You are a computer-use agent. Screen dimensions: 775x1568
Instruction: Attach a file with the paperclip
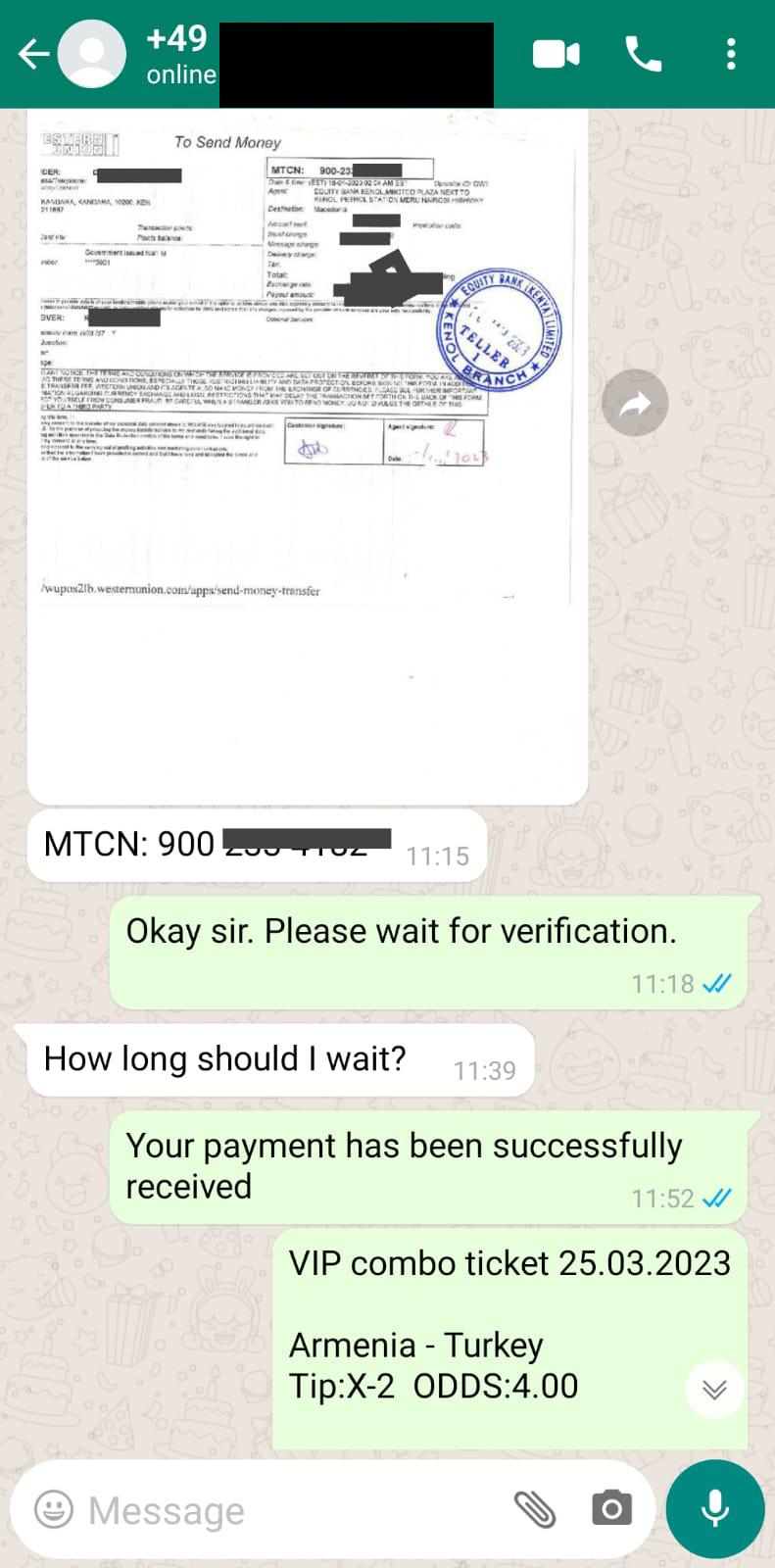[535, 1509]
